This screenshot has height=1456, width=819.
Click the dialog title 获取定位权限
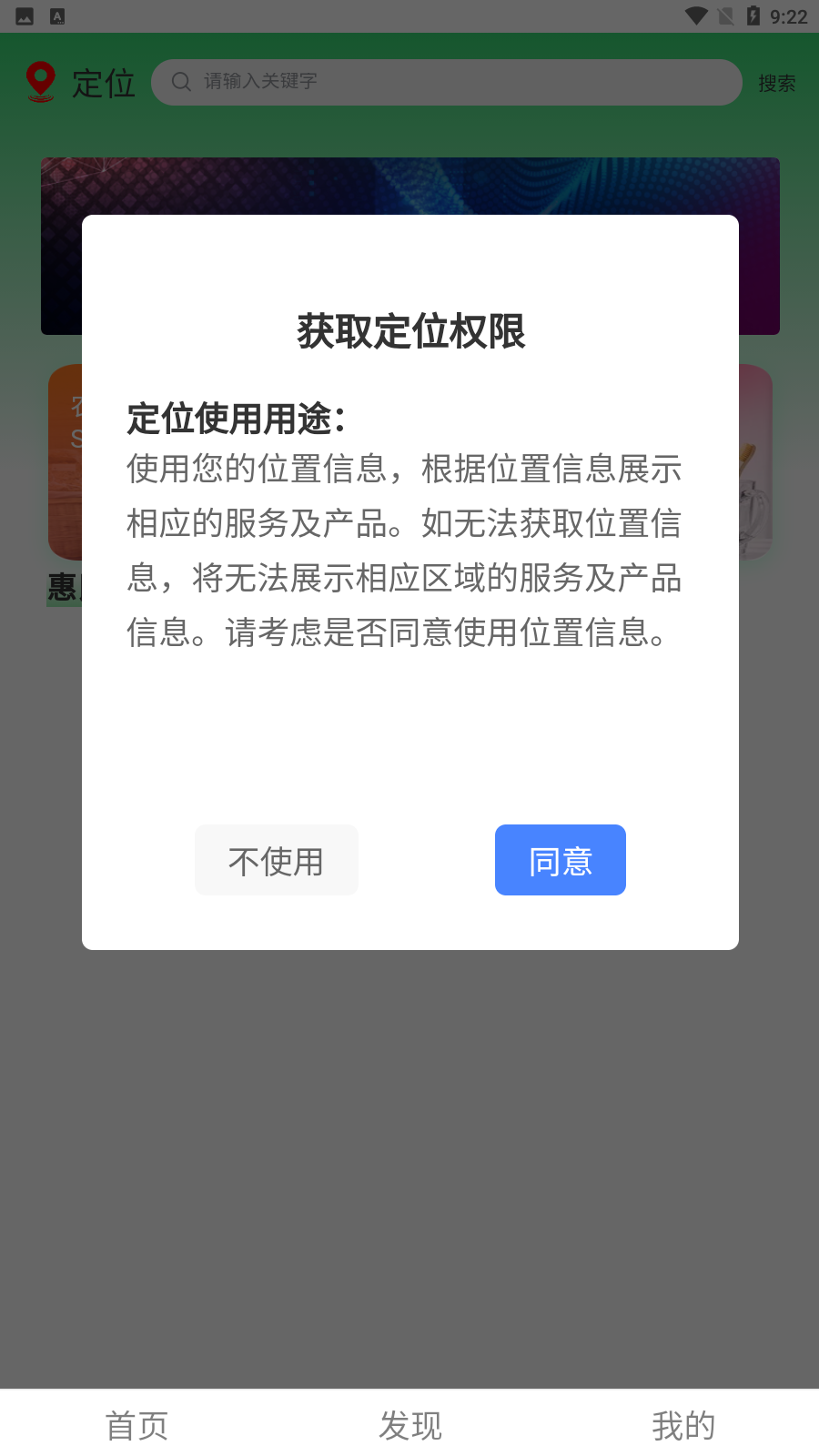coord(410,330)
